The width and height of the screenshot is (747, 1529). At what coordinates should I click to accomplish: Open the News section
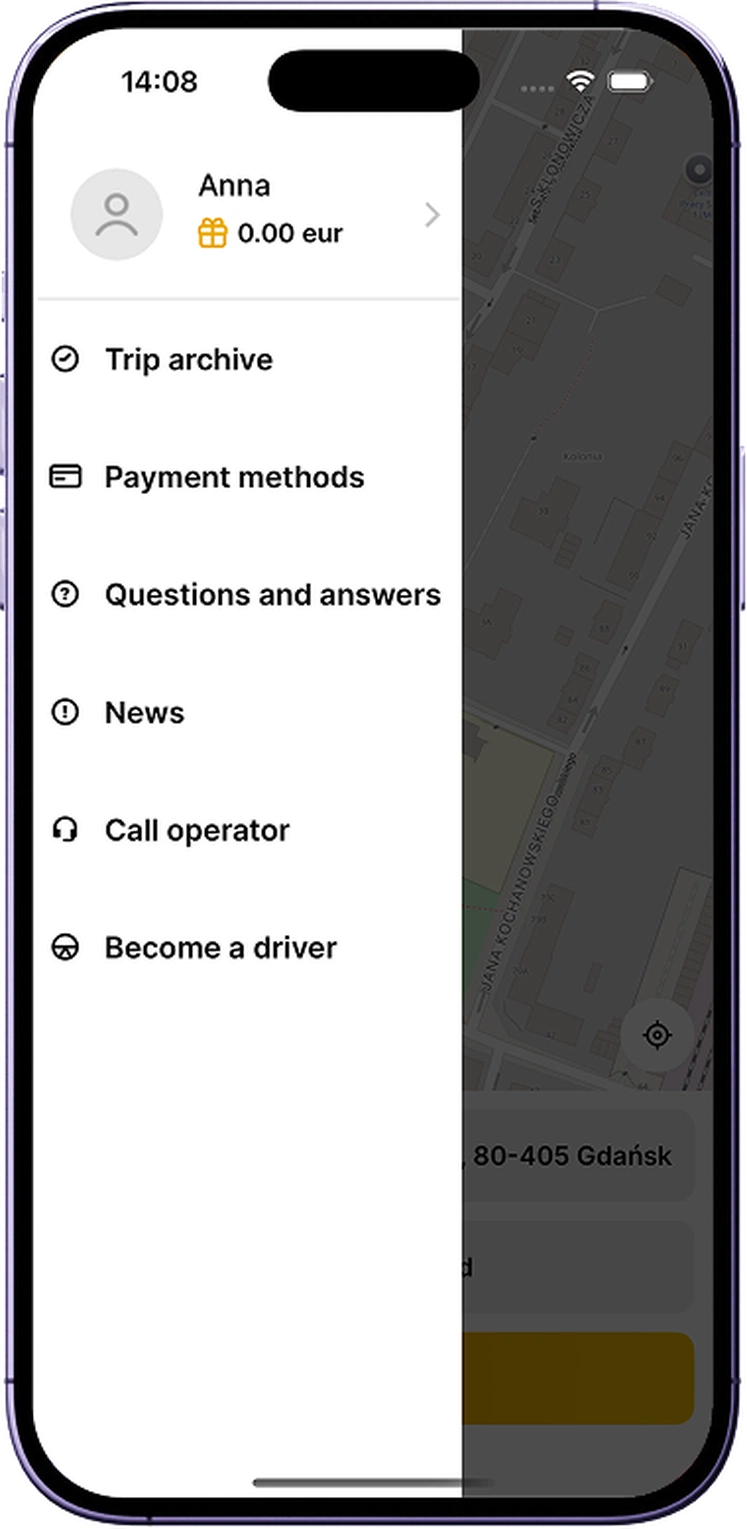point(144,713)
